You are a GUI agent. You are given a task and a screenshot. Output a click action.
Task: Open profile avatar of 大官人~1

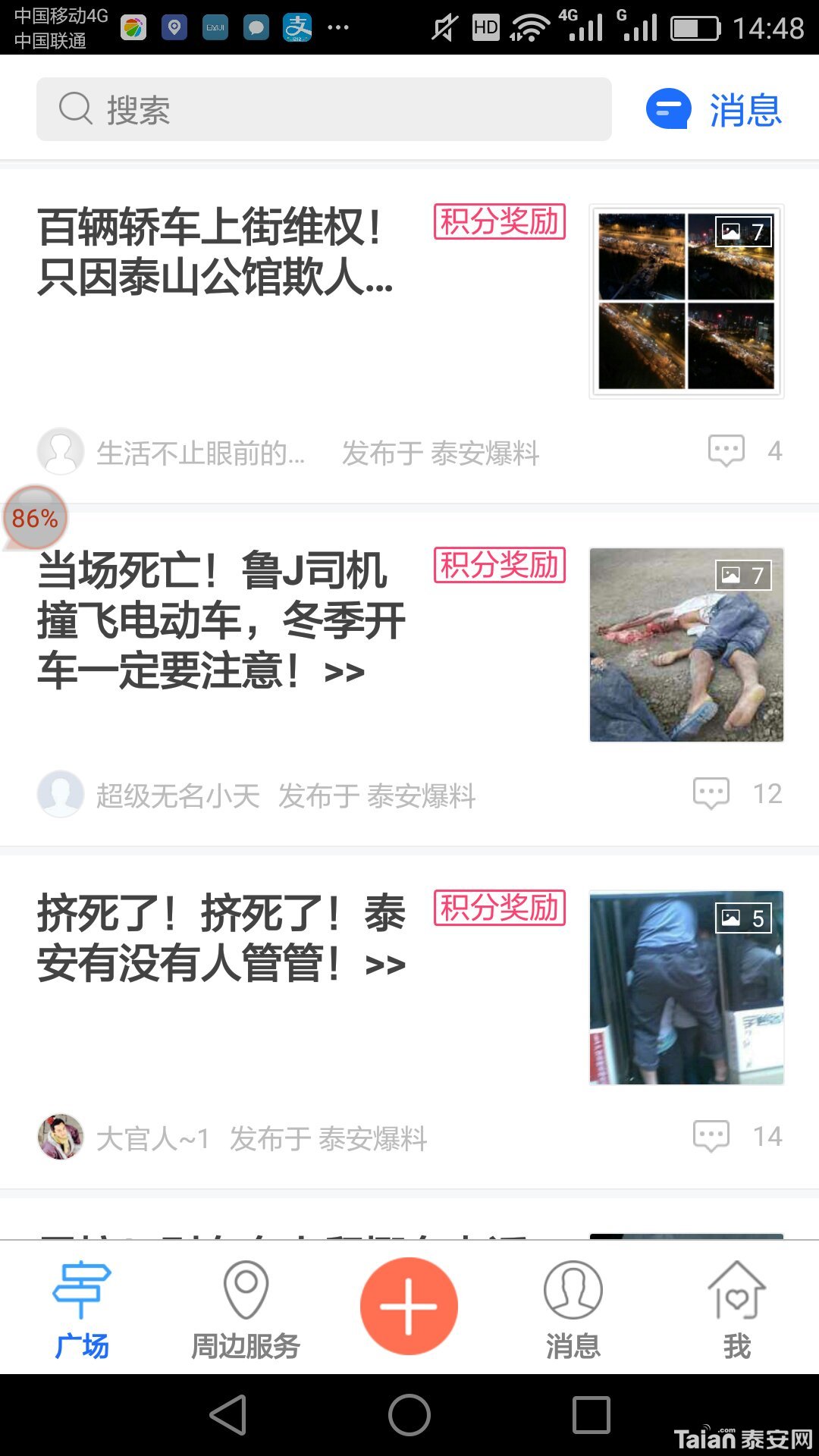coord(61,1137)
